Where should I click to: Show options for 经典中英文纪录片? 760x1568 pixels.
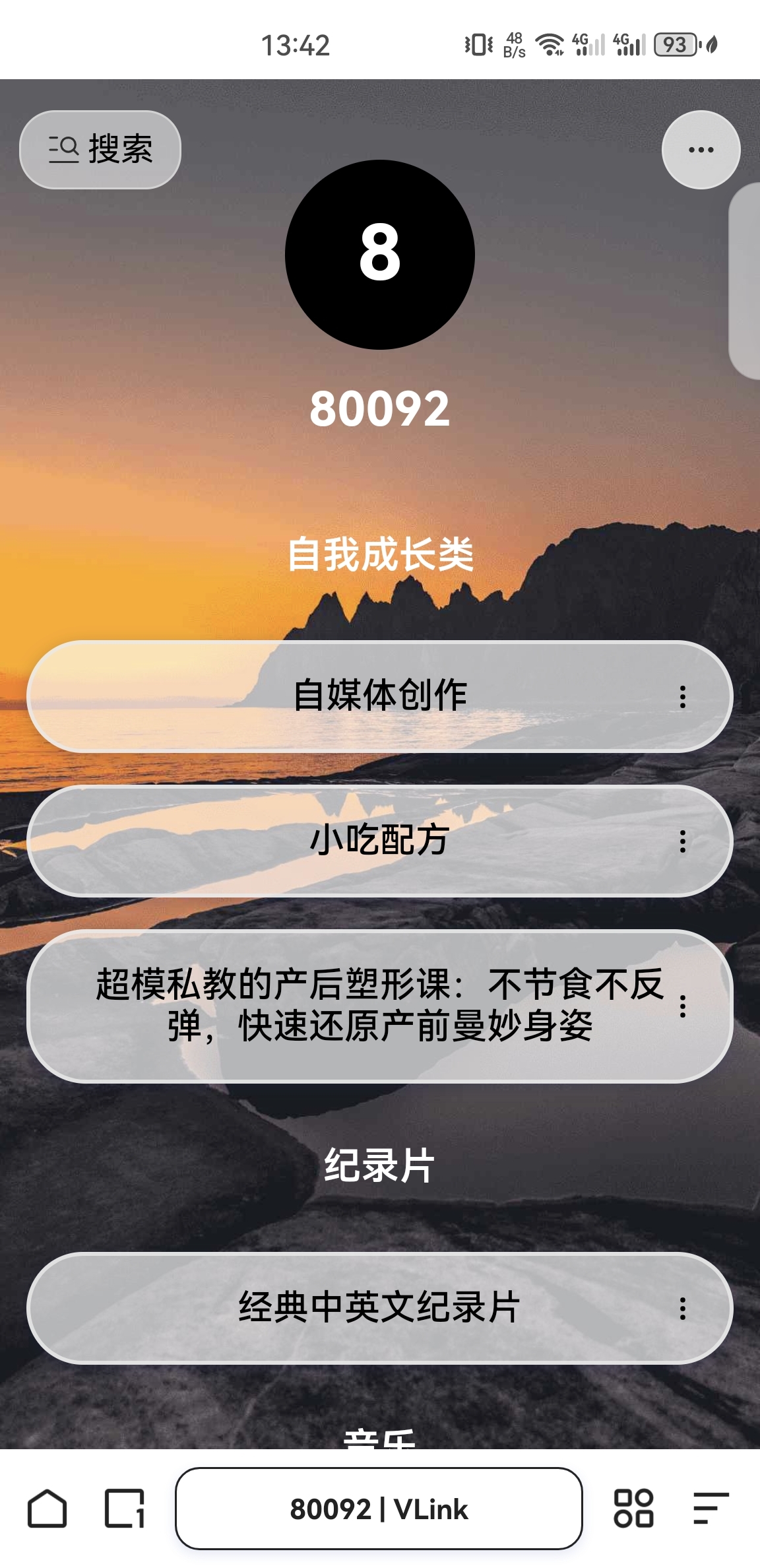tap(683, 1308)
